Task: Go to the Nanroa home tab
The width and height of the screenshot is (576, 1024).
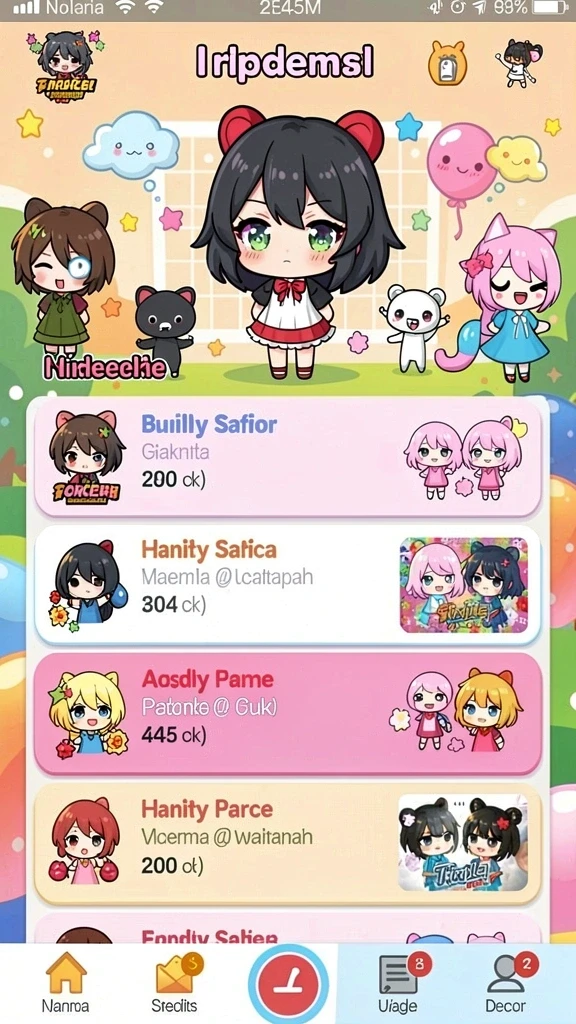Action: (65, 983)
